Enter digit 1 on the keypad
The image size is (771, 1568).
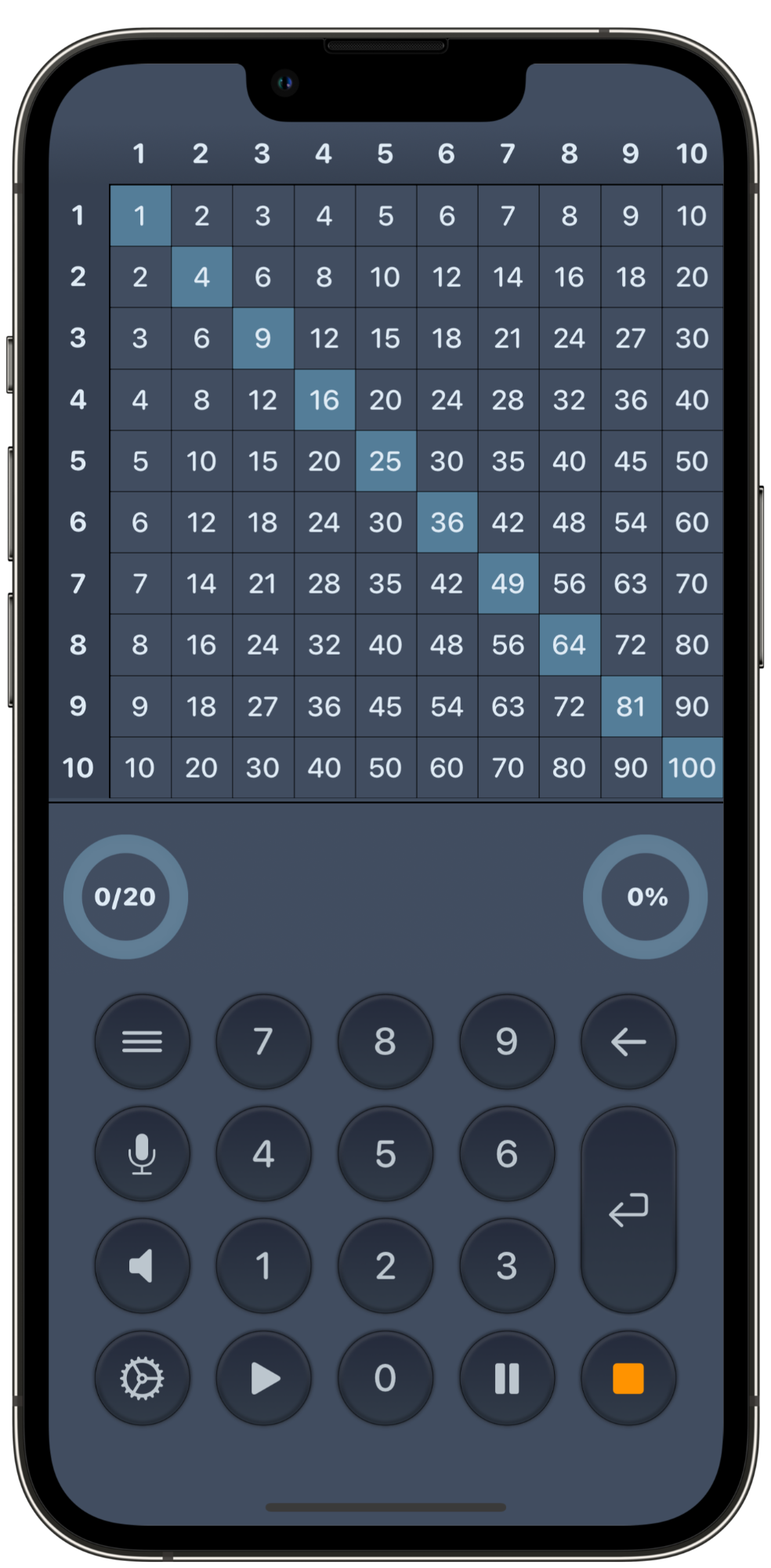coord(263,1265)
